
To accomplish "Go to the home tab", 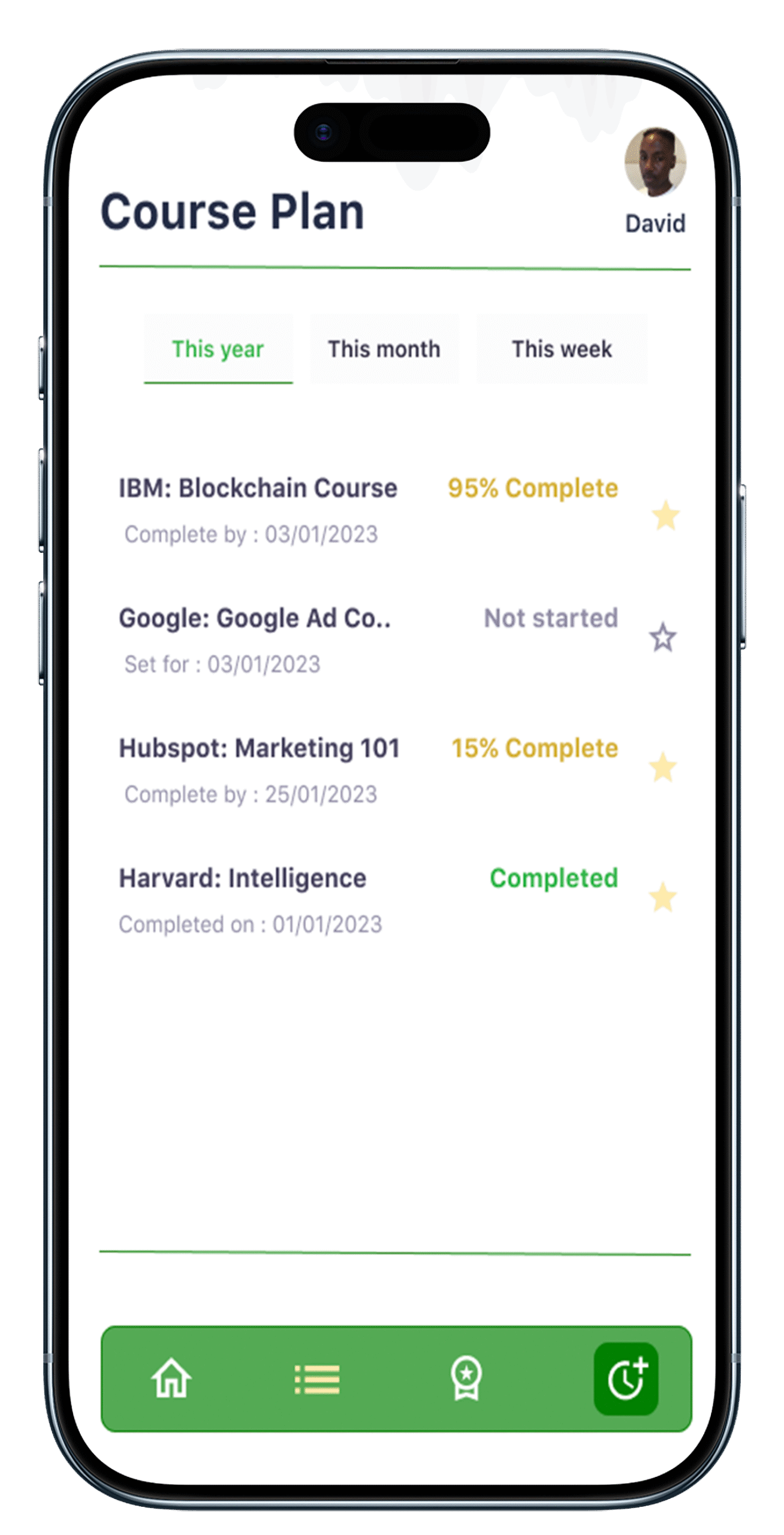I will pos(171,1379).
